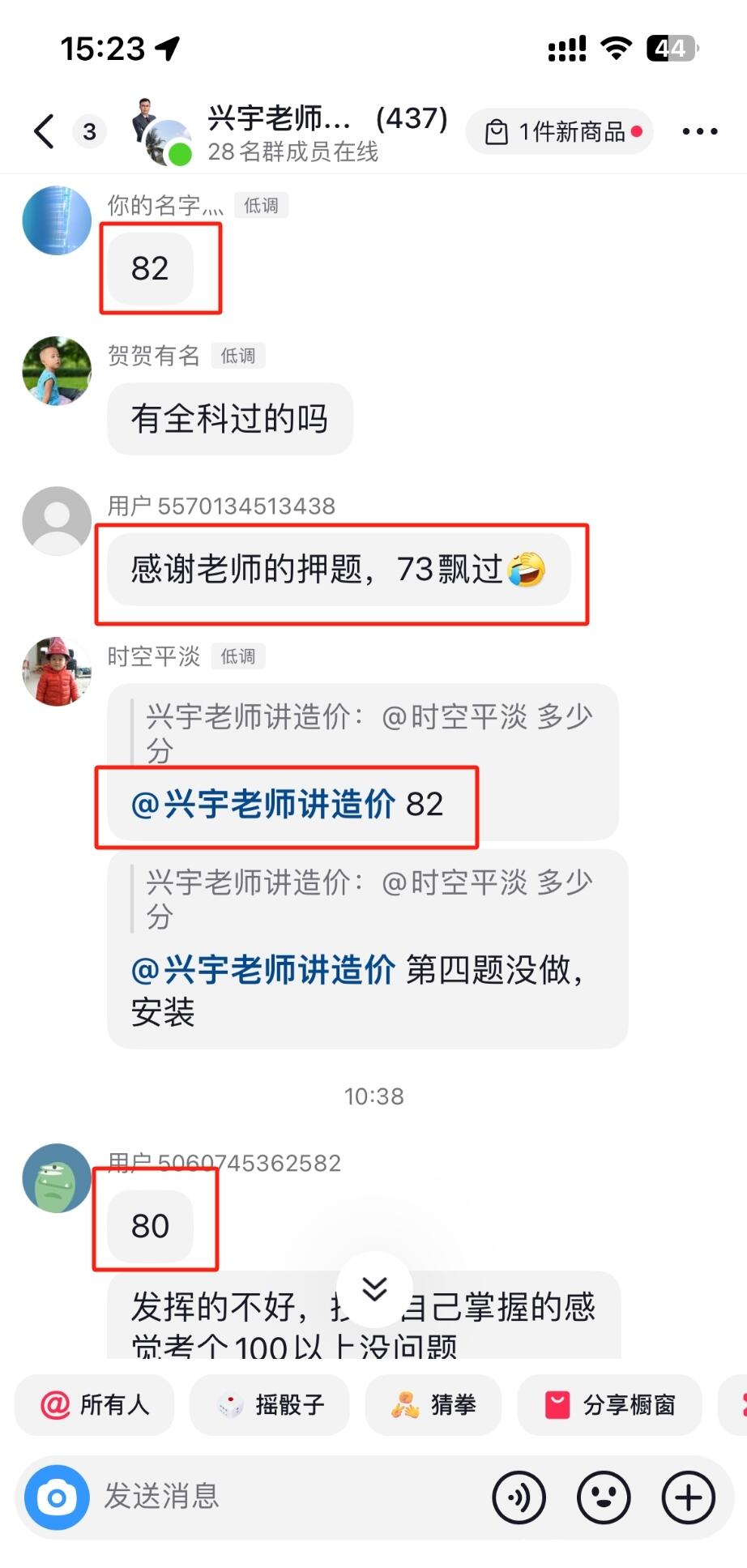747x1568 pixels.
Task: View profile of 贺贺有名 via avatar
Action: (57, 371)
